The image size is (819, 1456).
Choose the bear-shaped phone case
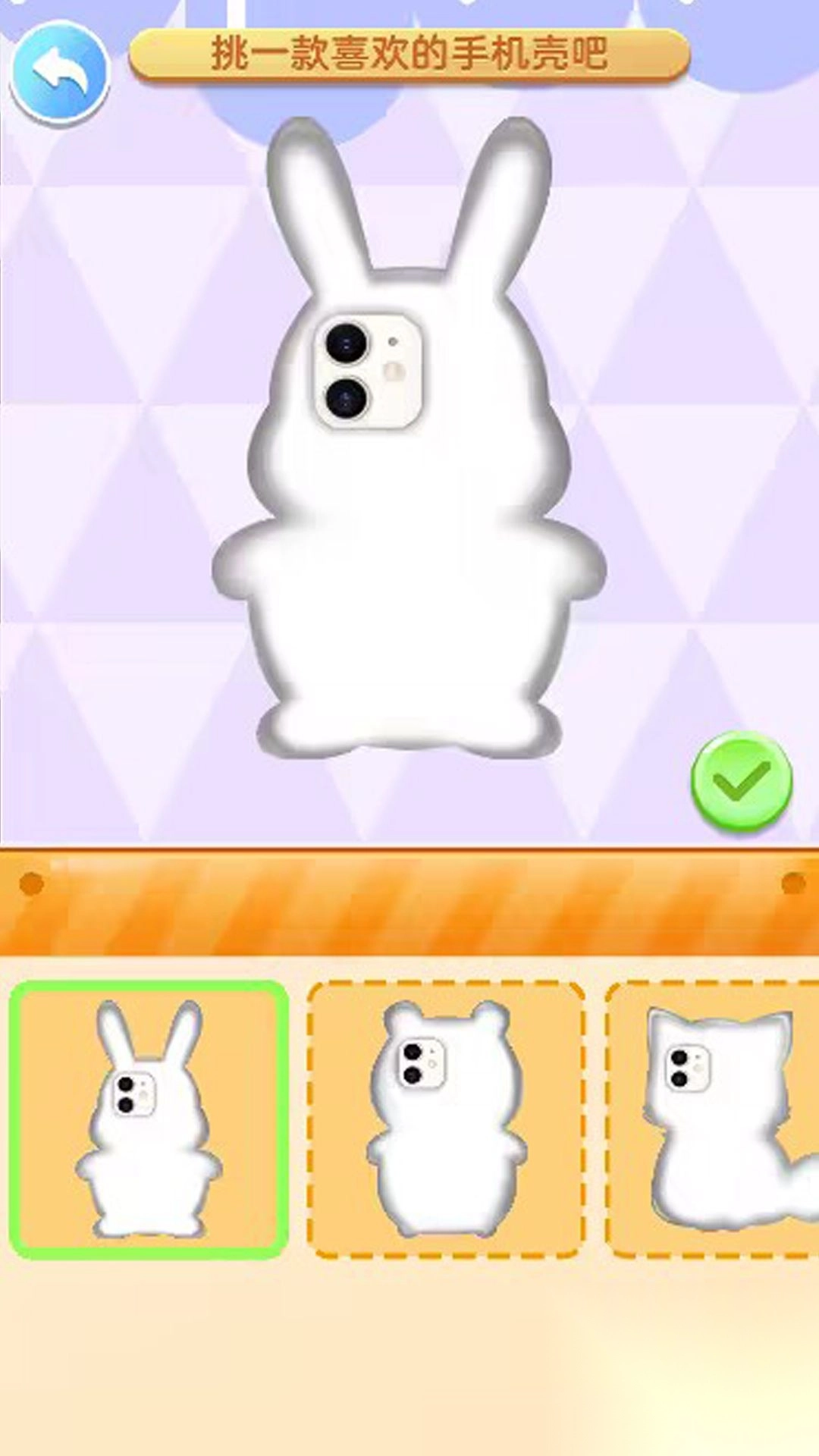446,1119
